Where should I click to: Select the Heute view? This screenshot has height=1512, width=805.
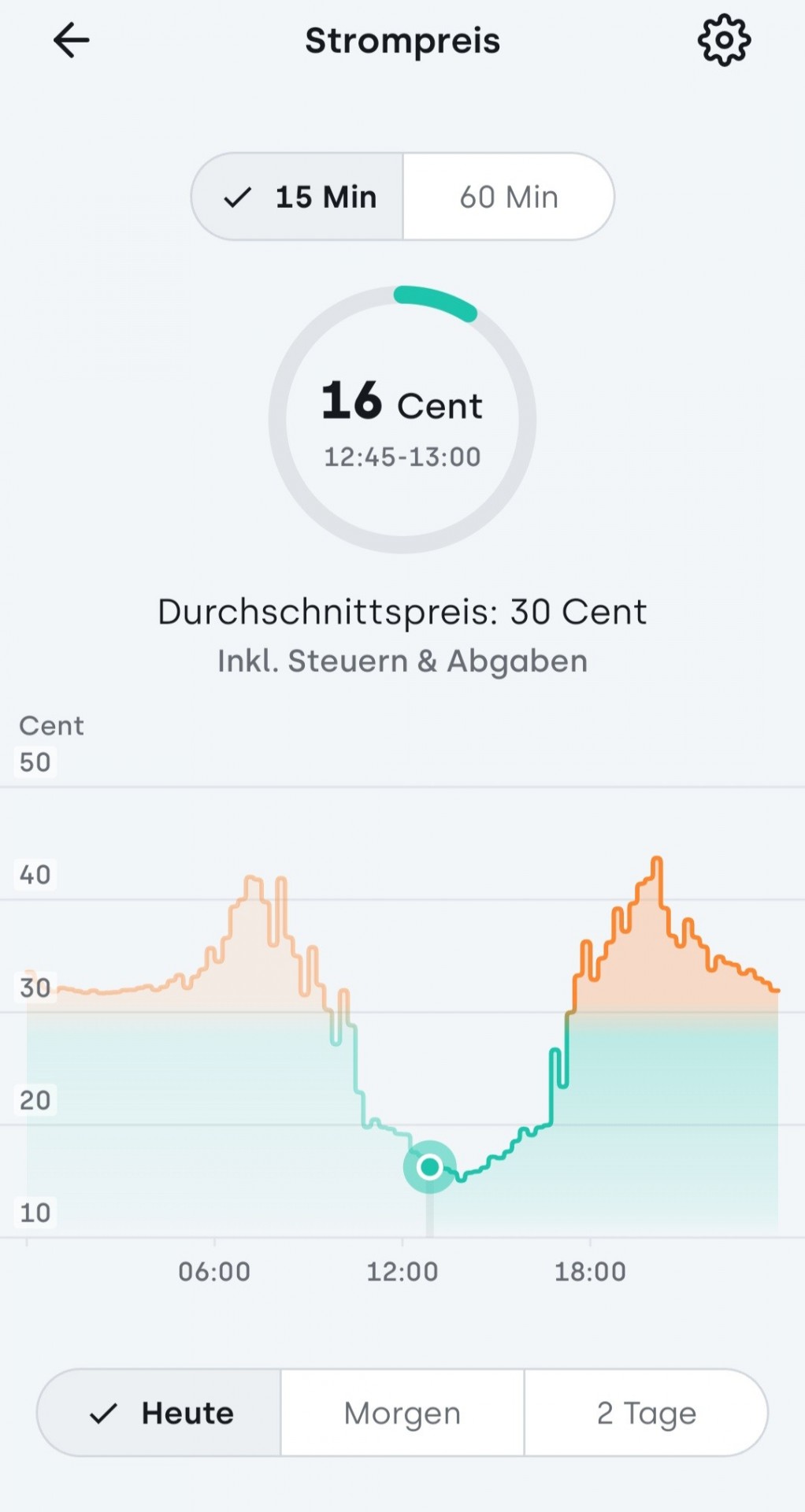159,1413
